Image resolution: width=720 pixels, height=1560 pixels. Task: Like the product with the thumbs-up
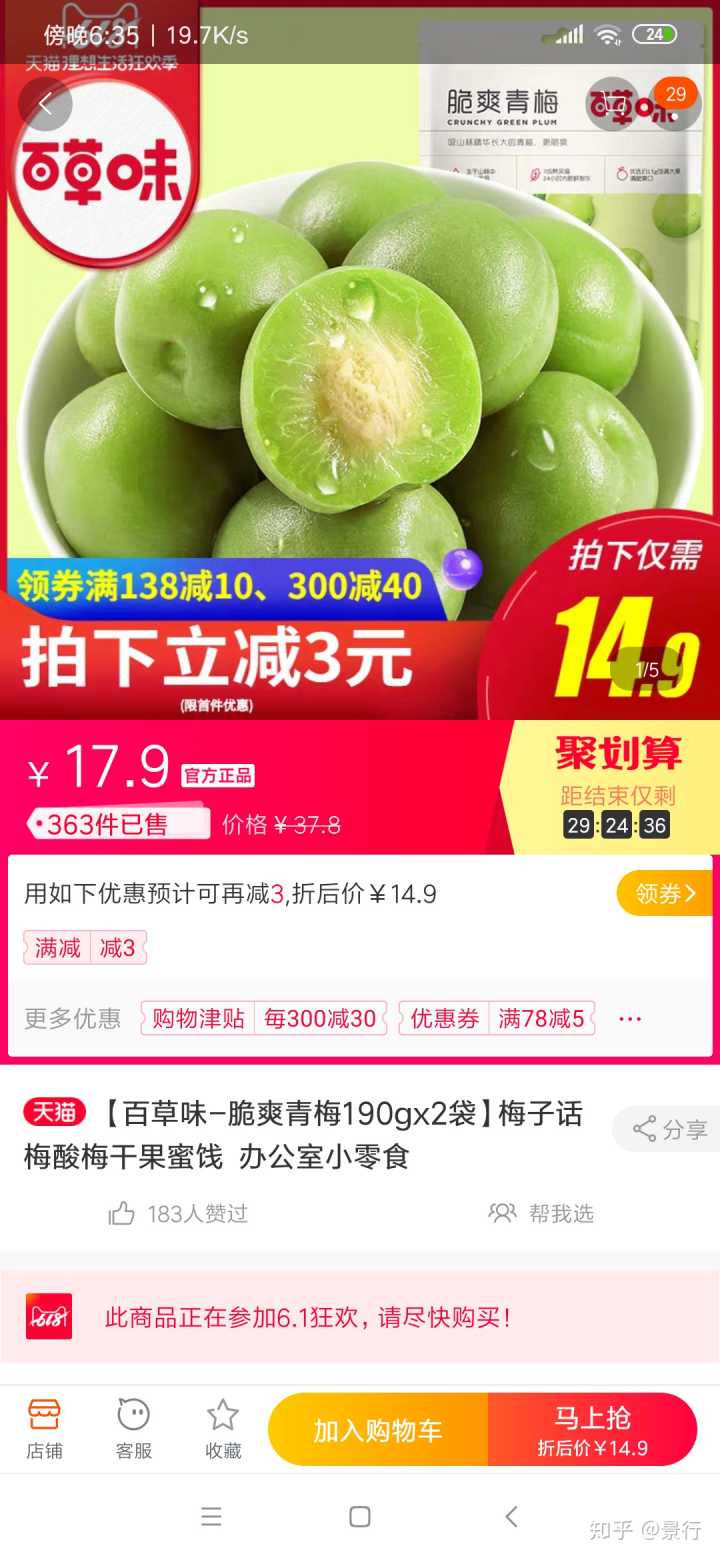[x=123, y=1214]
